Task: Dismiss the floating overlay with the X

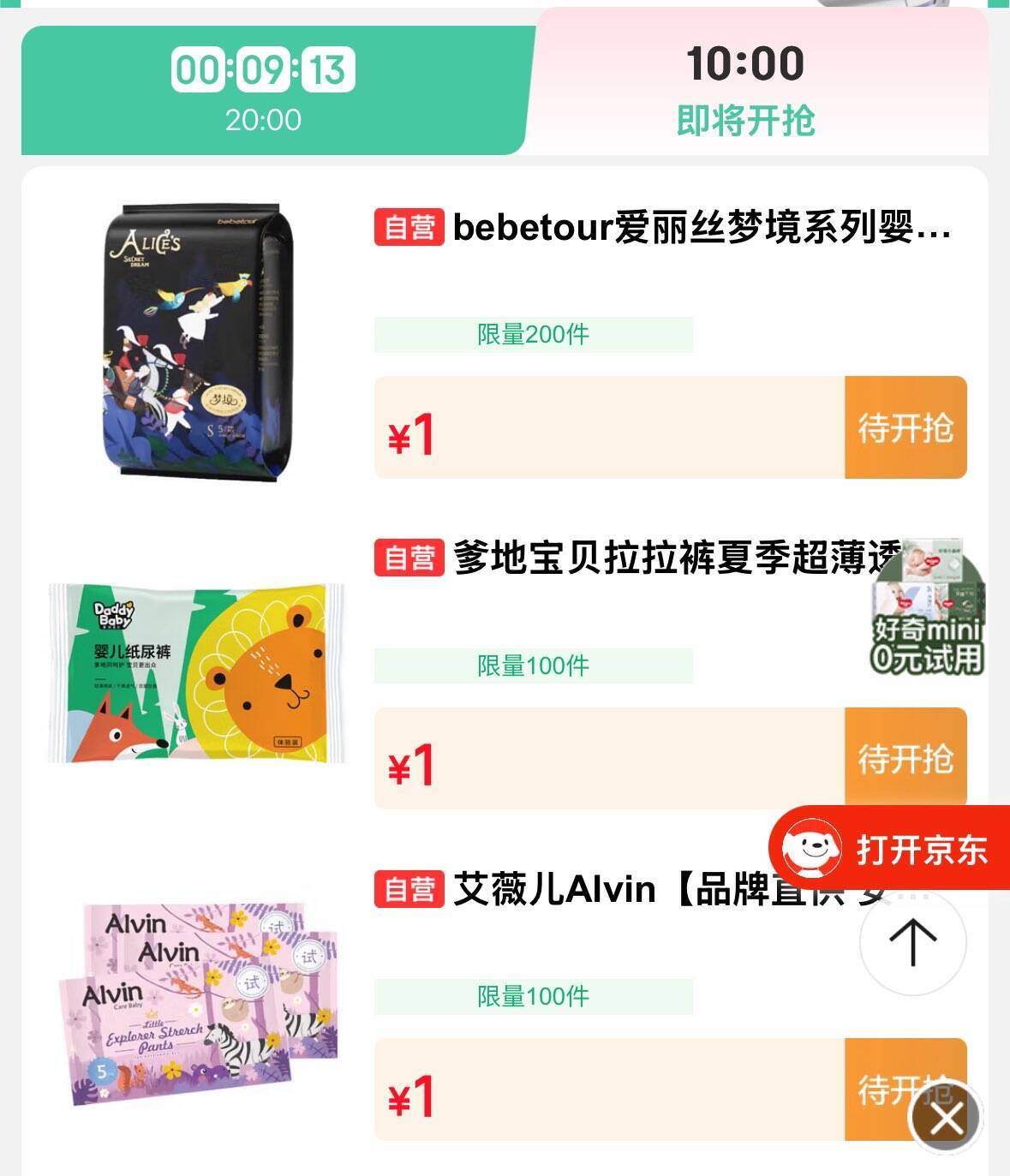Action: 946,1118
